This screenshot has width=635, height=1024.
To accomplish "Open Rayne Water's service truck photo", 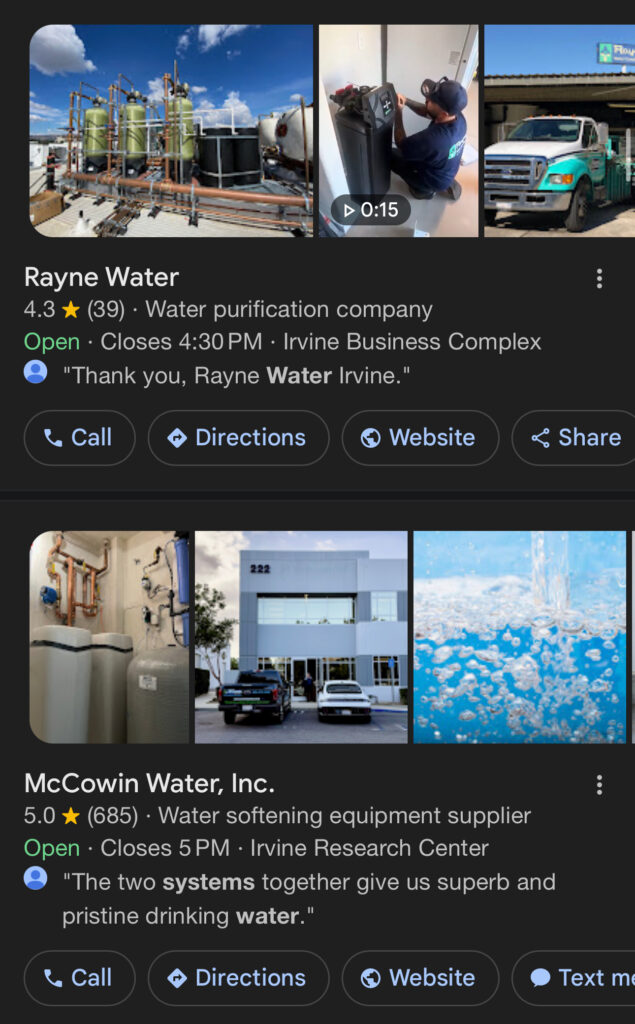I will 559,130.
